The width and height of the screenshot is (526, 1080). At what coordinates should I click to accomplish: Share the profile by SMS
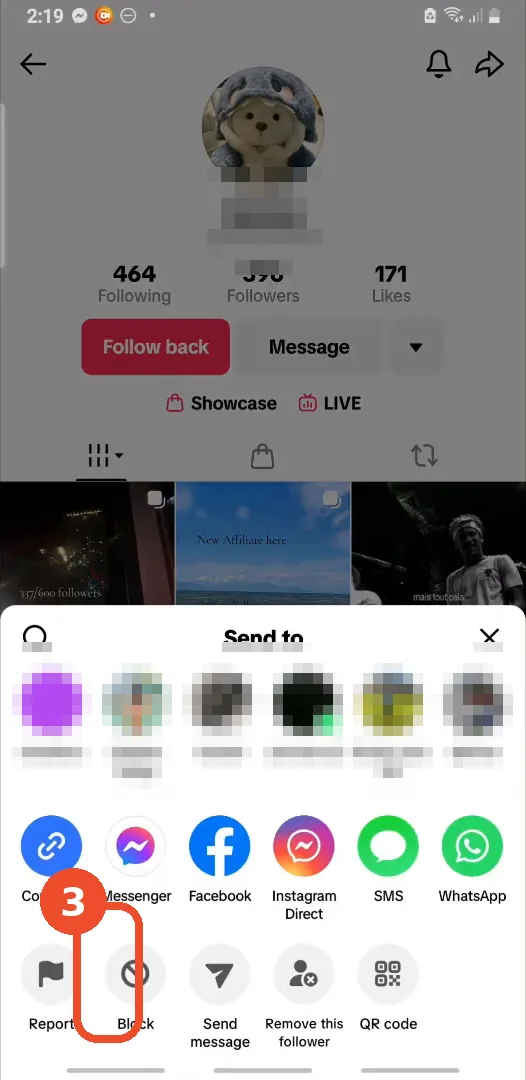click(x=388, y=846)
